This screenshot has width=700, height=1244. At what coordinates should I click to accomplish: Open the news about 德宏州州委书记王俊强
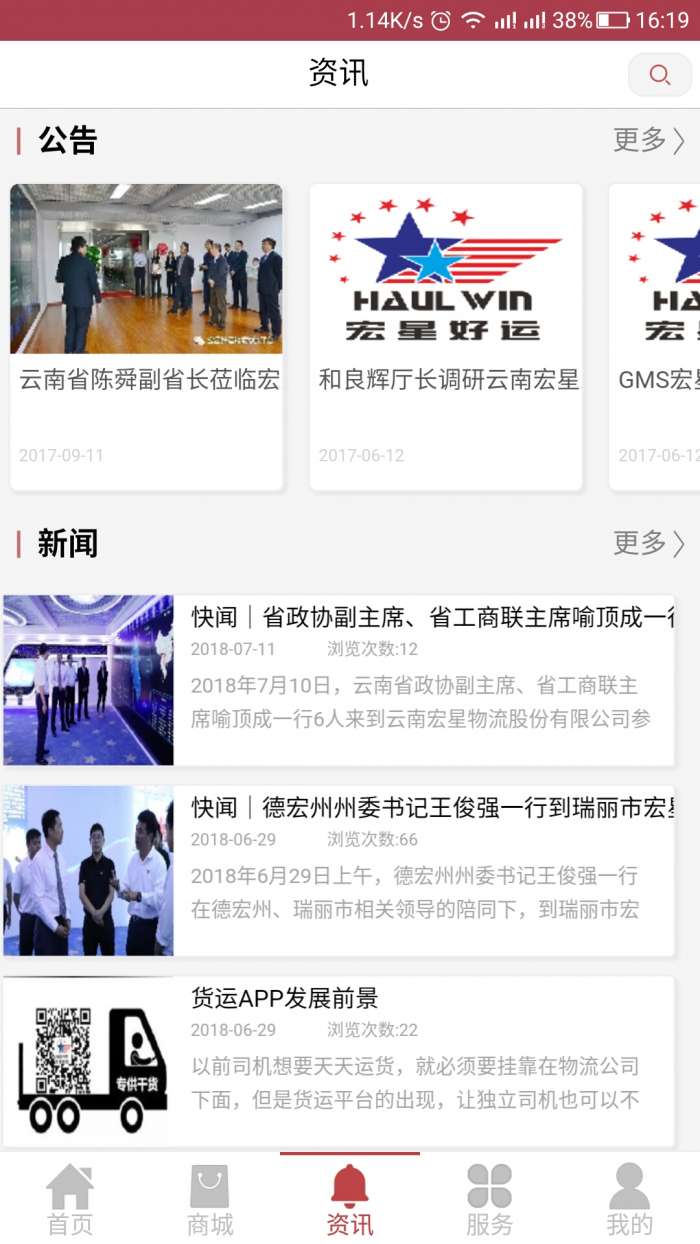pyautogui.click(x=338, y=870)
